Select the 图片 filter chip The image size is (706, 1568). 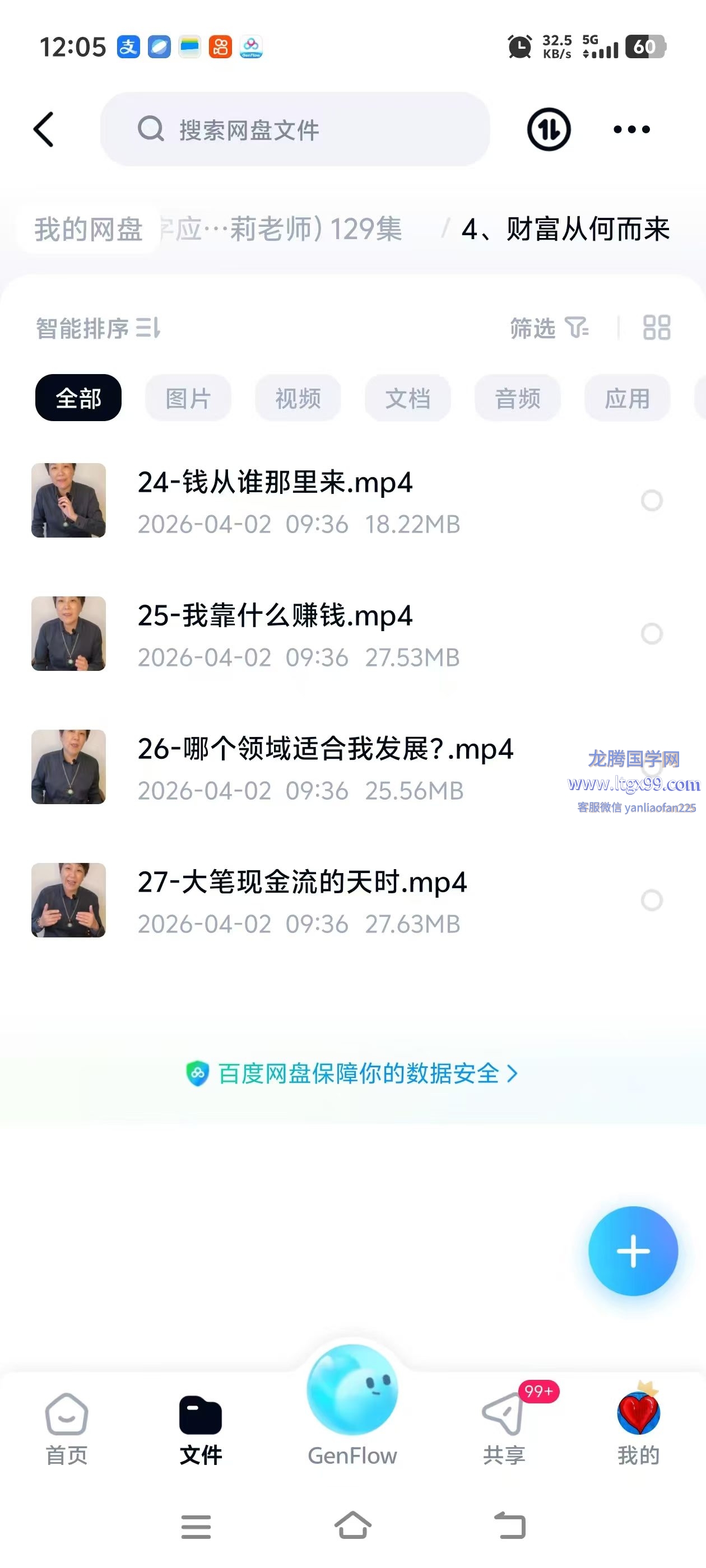188,399
